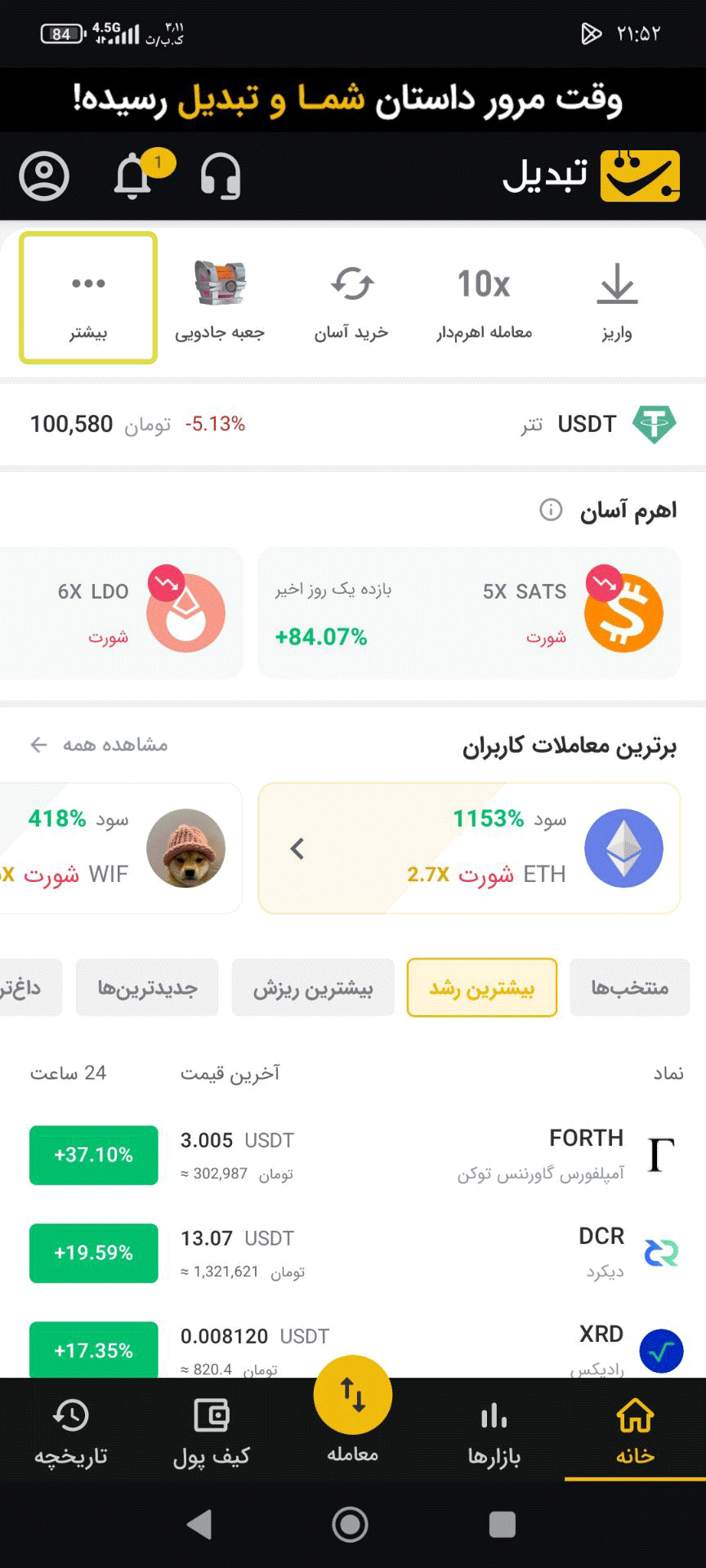
Task: Open the 6X LDO short card
Action: (x=123, y=613)
